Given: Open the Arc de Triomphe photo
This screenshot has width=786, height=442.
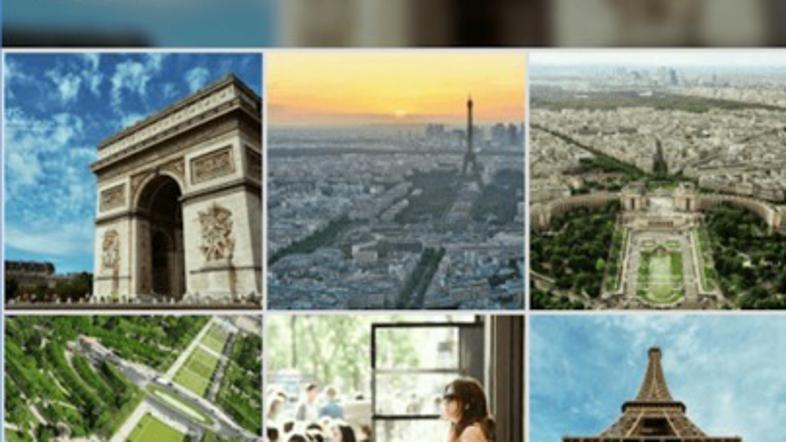Looking at the screenshot, I should coord(132,180).
